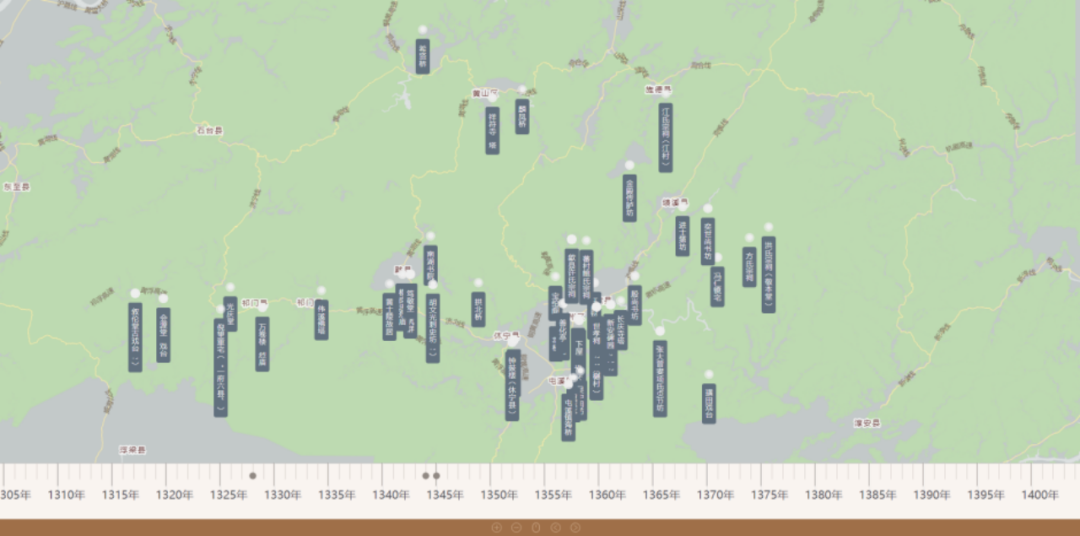
Task: Open the 胡文光刺史坊 map marker
Action: pyautogui.click(x=432, y=325)
